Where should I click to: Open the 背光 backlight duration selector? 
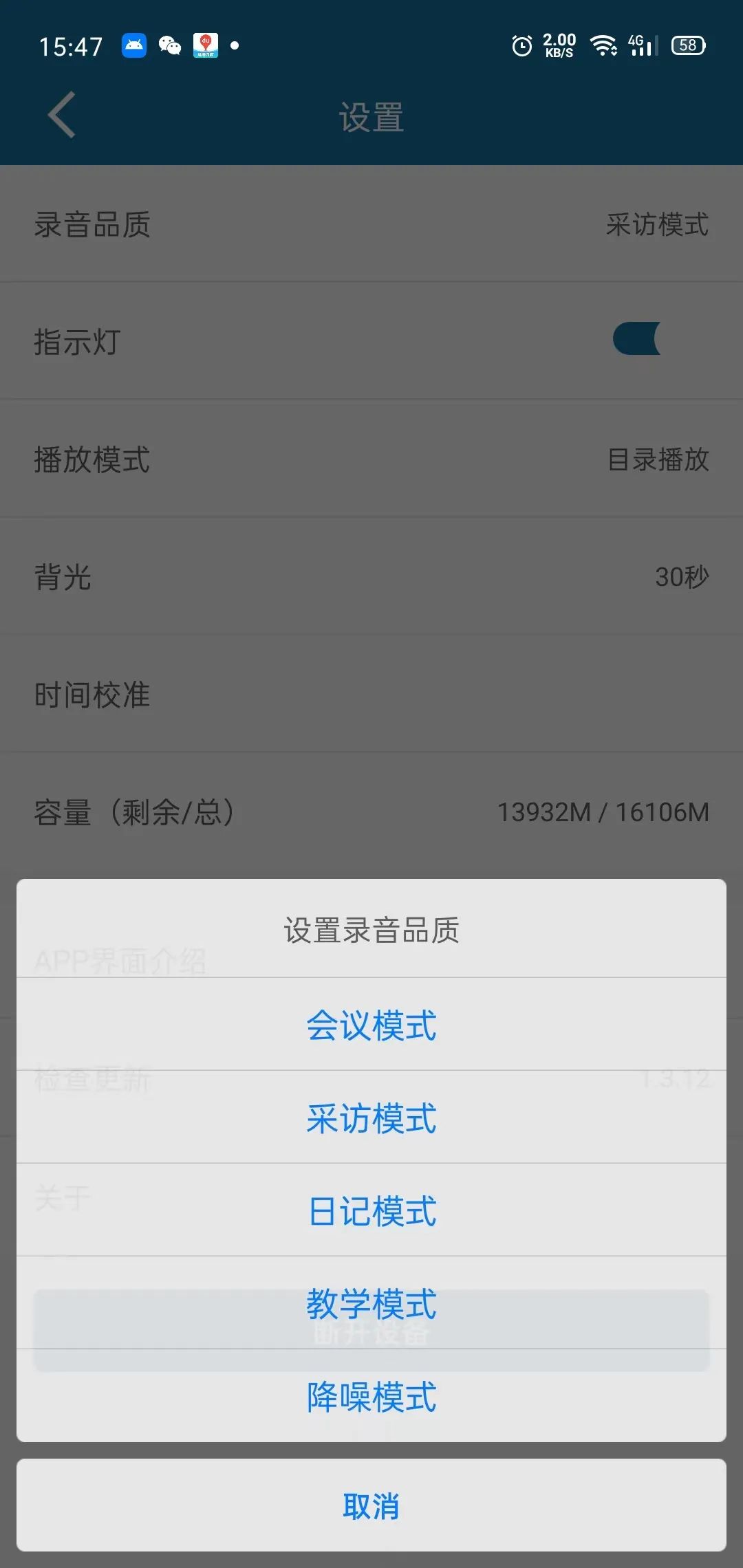click(371, 578)
